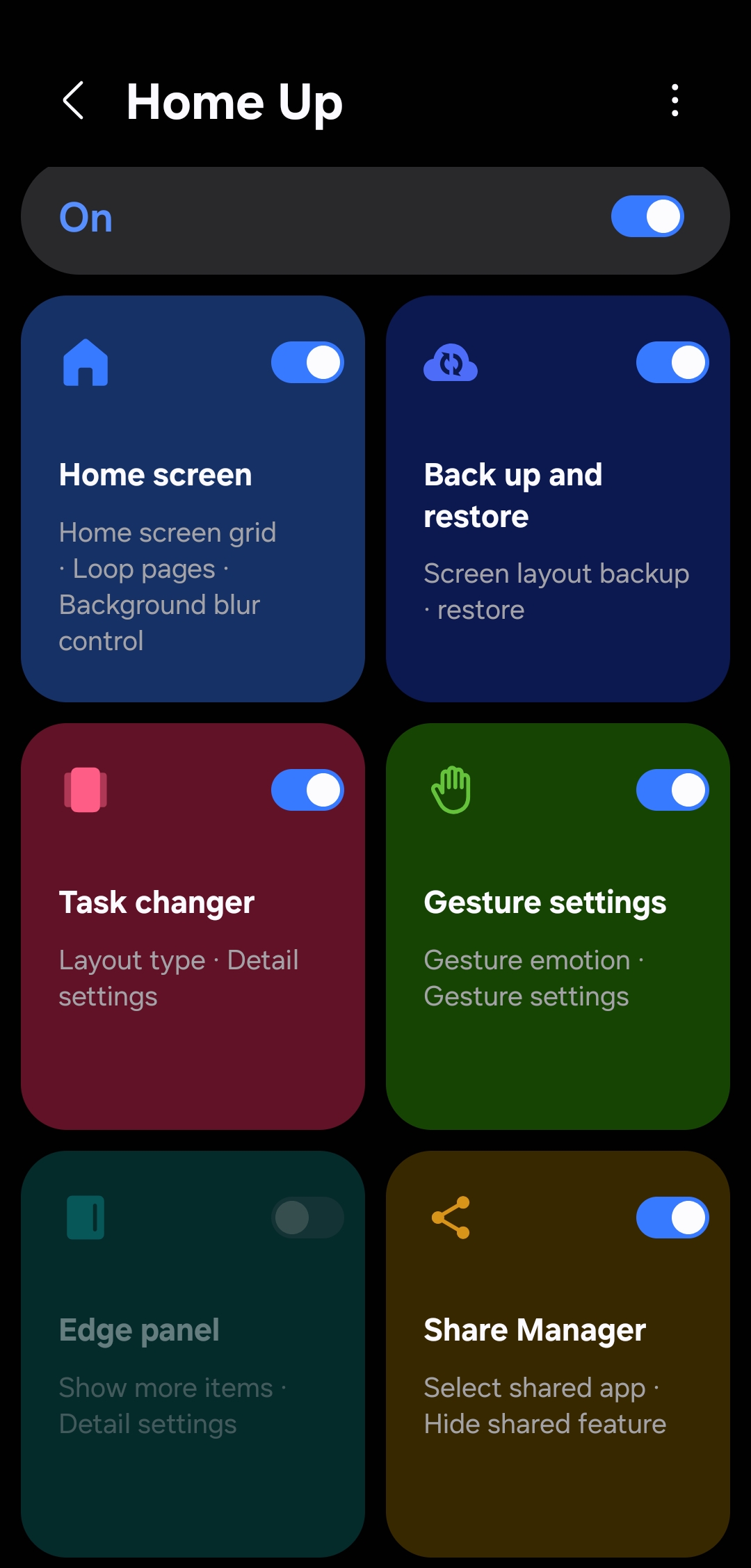Disable the Home screen toggle
This screenshot has width=751, height=1568.
[x=307, y=362]
